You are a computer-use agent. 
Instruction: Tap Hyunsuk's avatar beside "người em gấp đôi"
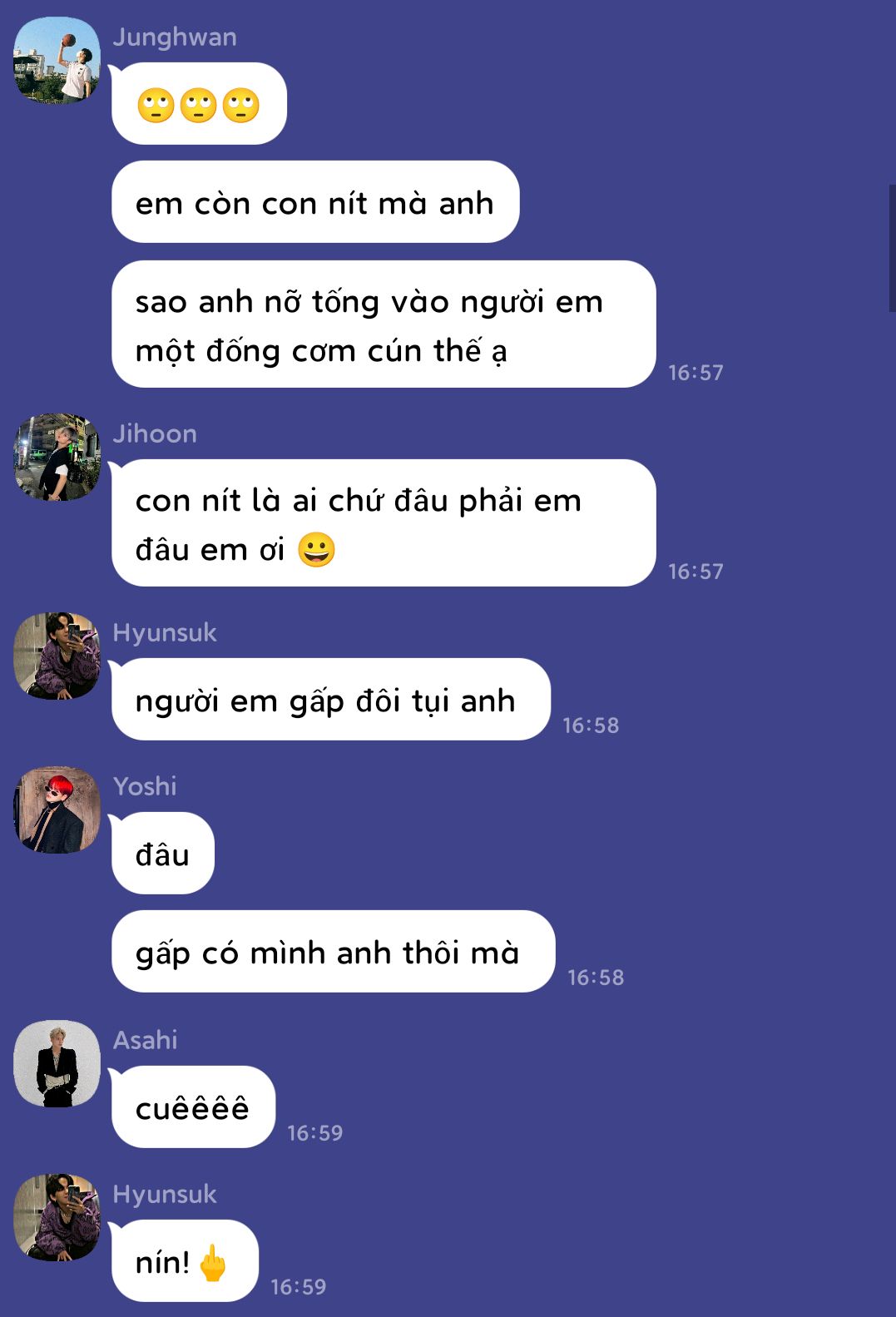coord(57,656)
